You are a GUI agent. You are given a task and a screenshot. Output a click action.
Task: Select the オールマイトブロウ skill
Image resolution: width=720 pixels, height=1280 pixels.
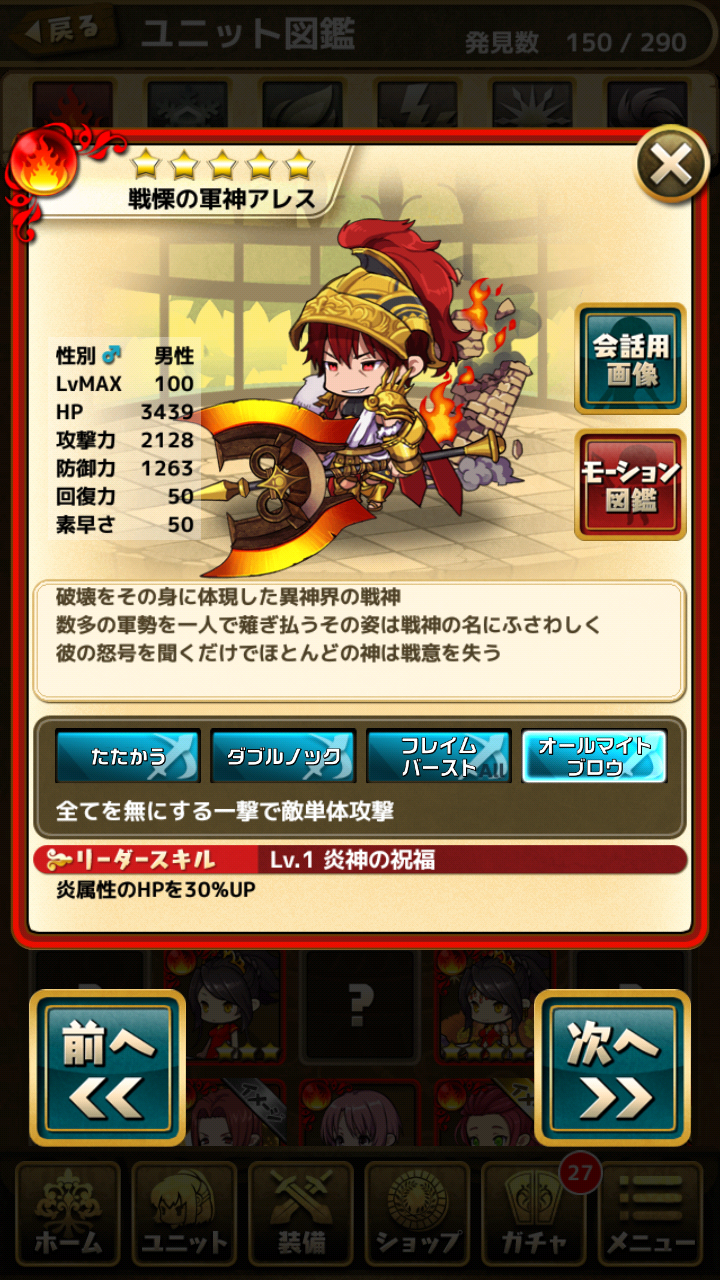coord(594,757)
